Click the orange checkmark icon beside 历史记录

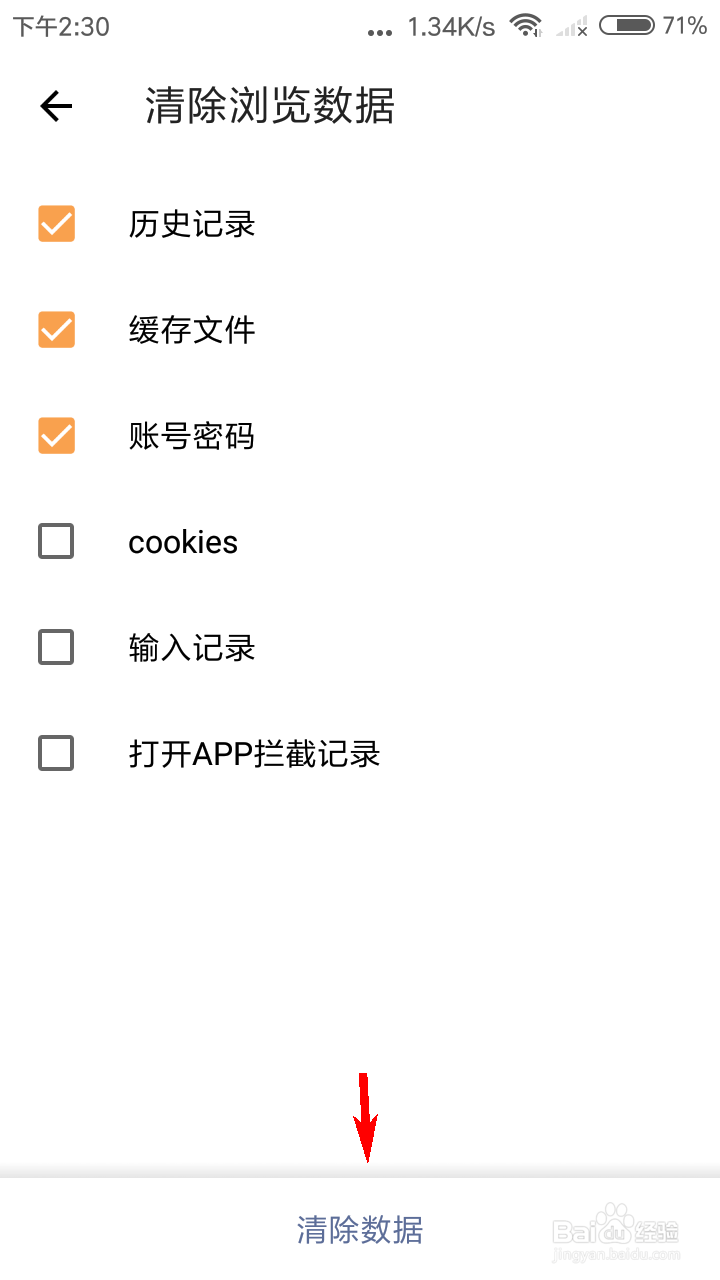(x=56, y=224)
